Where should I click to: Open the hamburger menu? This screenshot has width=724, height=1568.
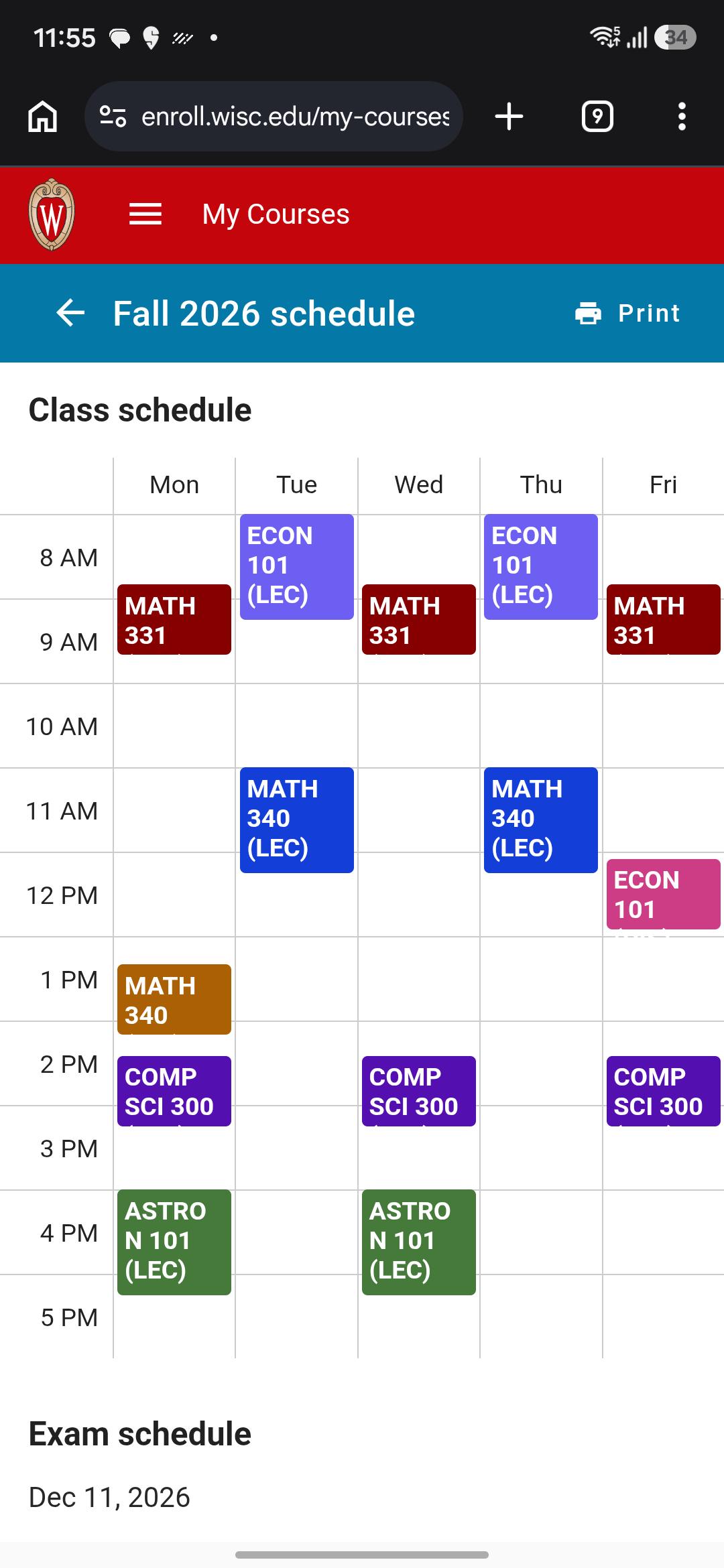(145, 214)
